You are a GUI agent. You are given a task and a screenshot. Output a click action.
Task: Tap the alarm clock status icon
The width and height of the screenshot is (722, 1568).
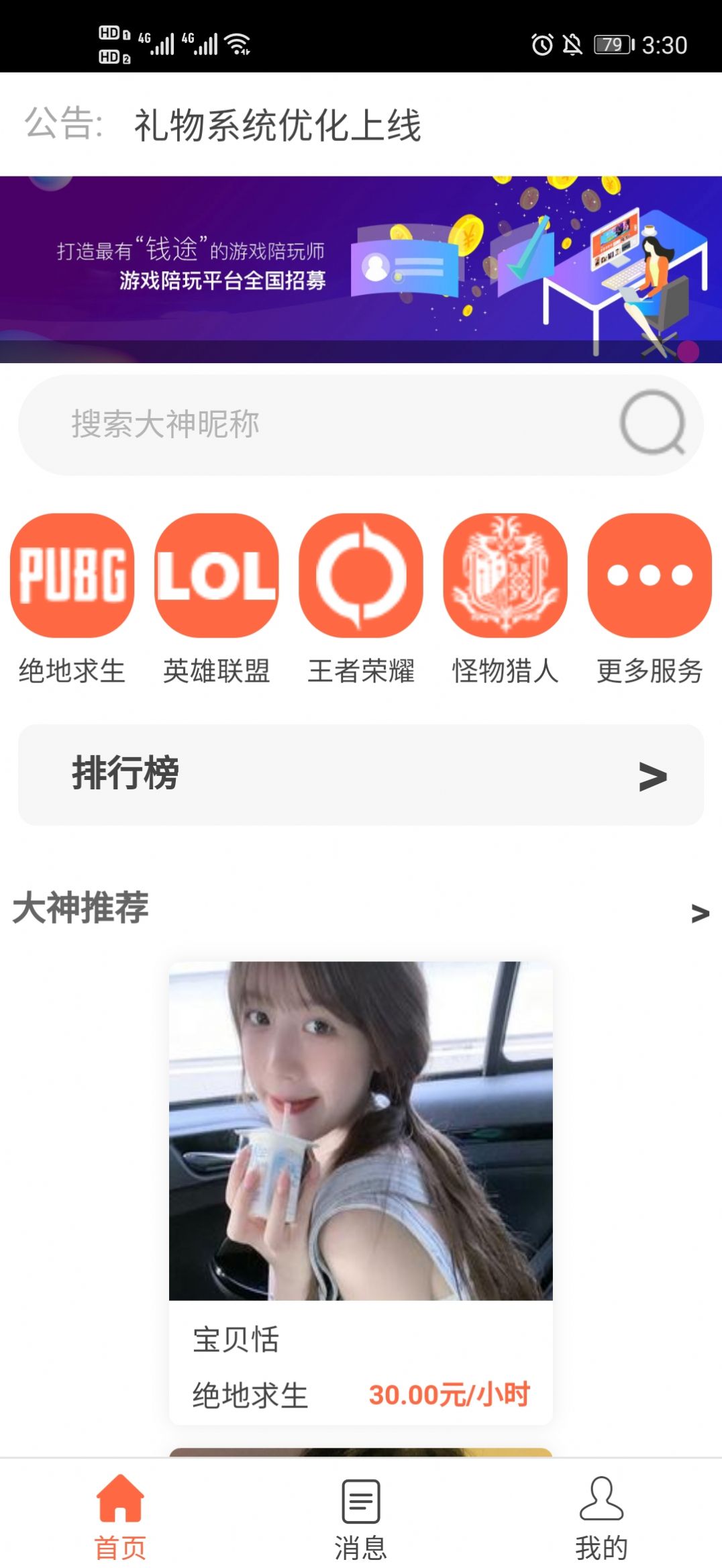point(541,44)
